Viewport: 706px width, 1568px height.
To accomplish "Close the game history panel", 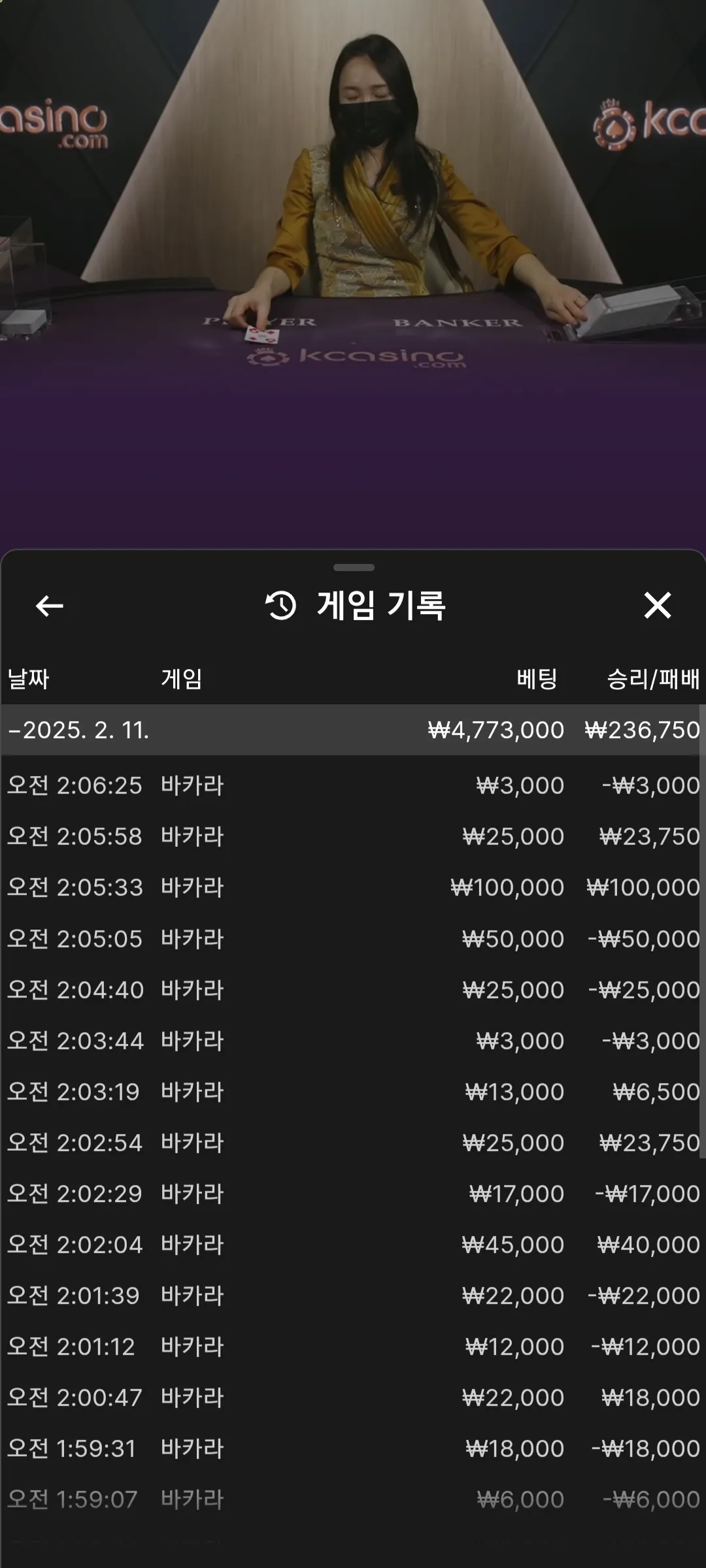I will pyautogui.click(x=657, y=605).
